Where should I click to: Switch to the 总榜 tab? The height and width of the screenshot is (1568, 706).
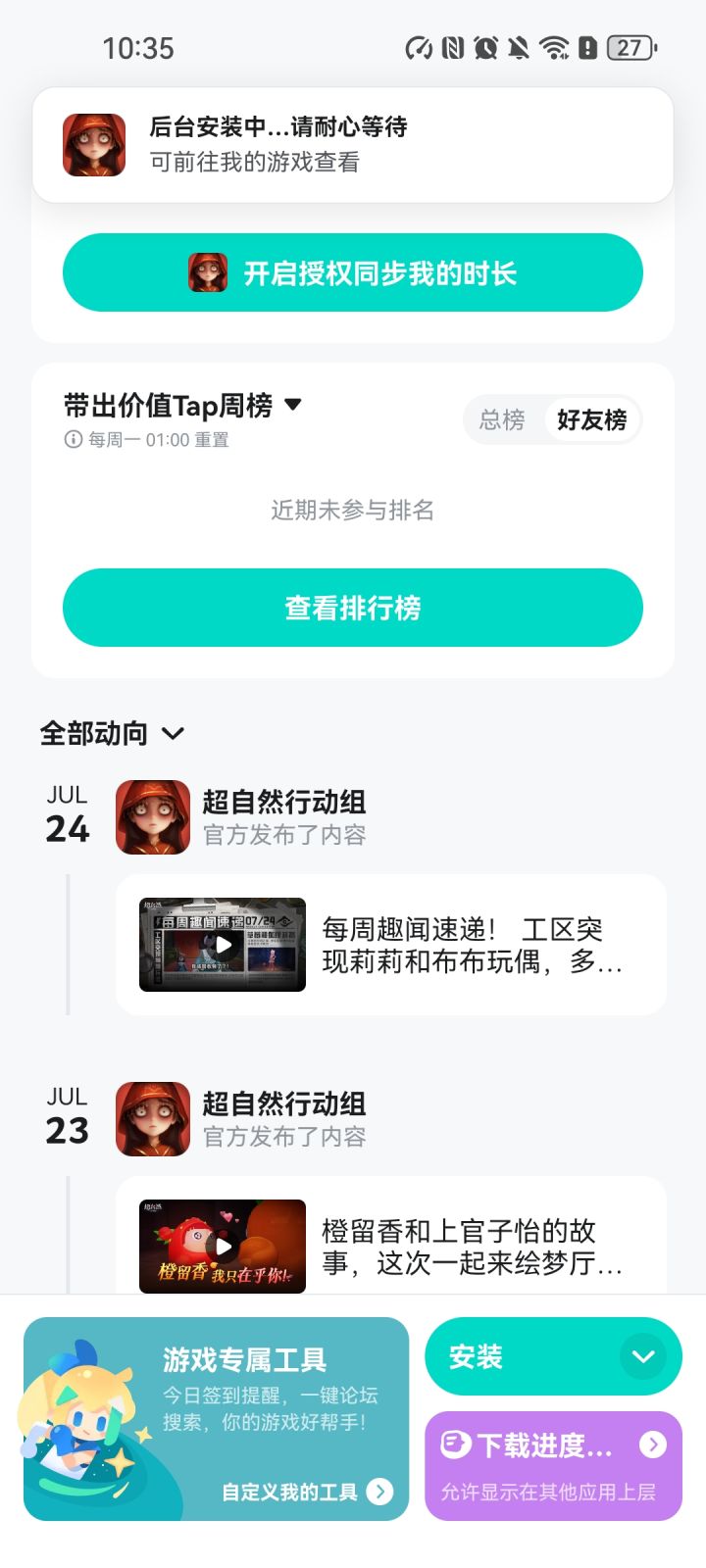[502, 420]
